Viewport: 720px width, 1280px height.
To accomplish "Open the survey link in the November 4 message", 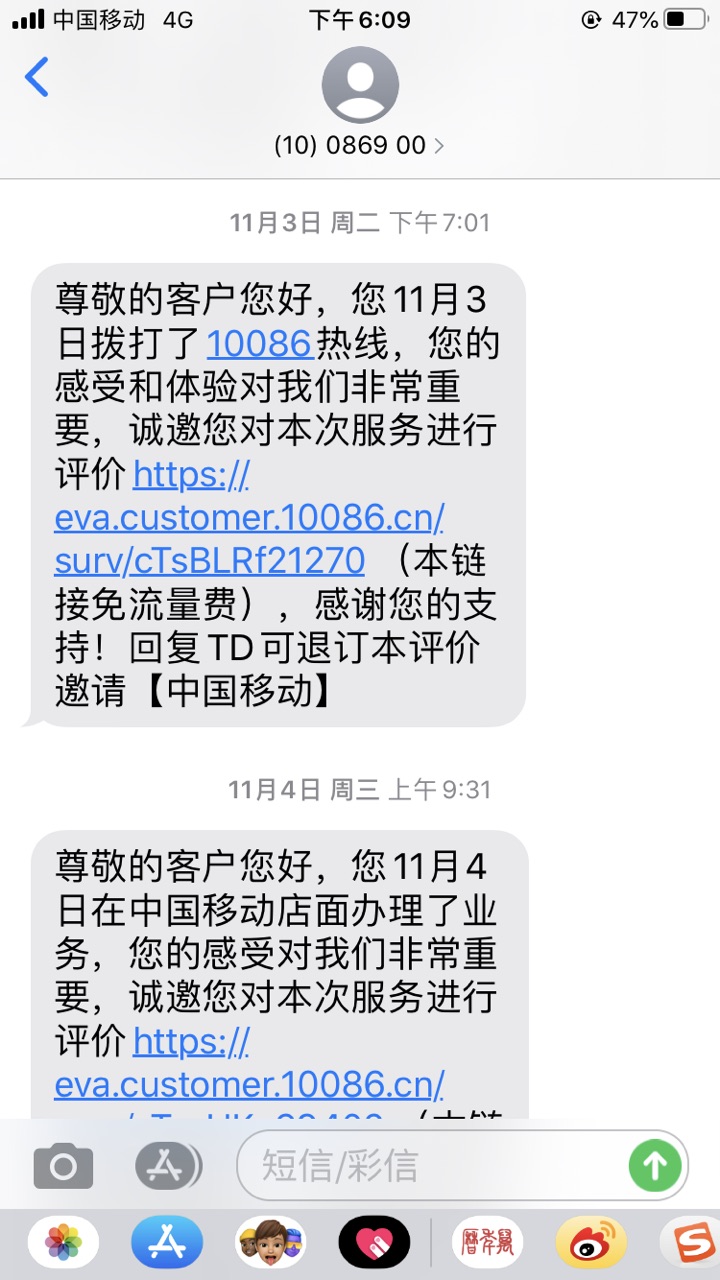I will pyautogui.click(x=249, y=1086).
